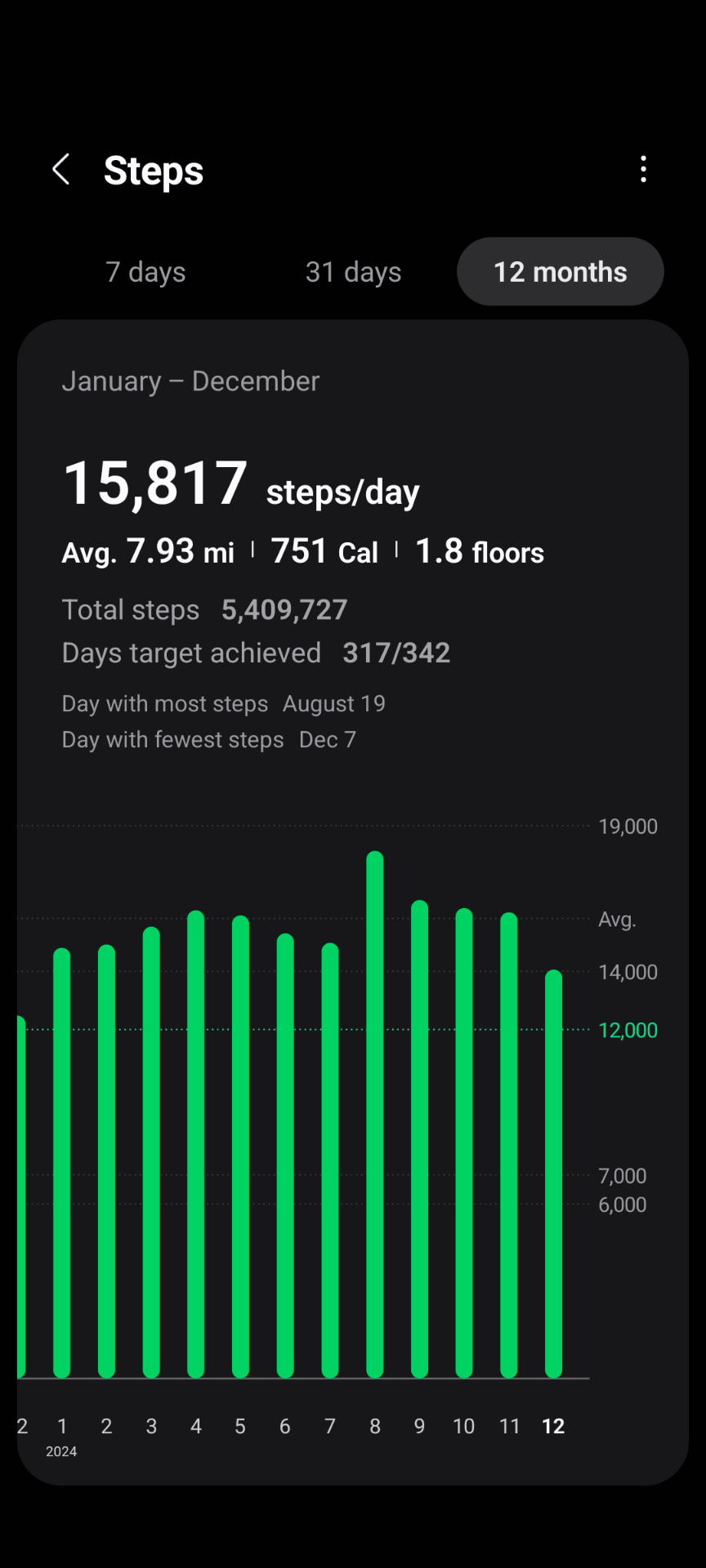
Task: Open the three-dot overflow menu
Action: [643, 170]
